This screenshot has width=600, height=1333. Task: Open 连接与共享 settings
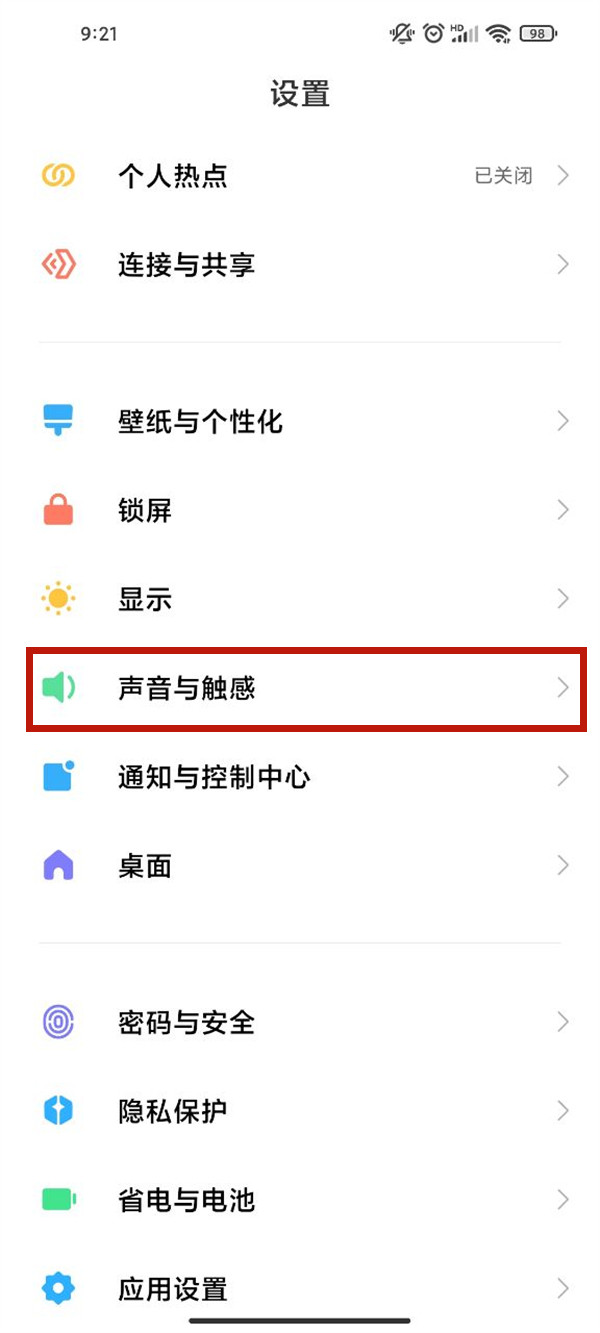pyautogui.click(x=300, y=265)
